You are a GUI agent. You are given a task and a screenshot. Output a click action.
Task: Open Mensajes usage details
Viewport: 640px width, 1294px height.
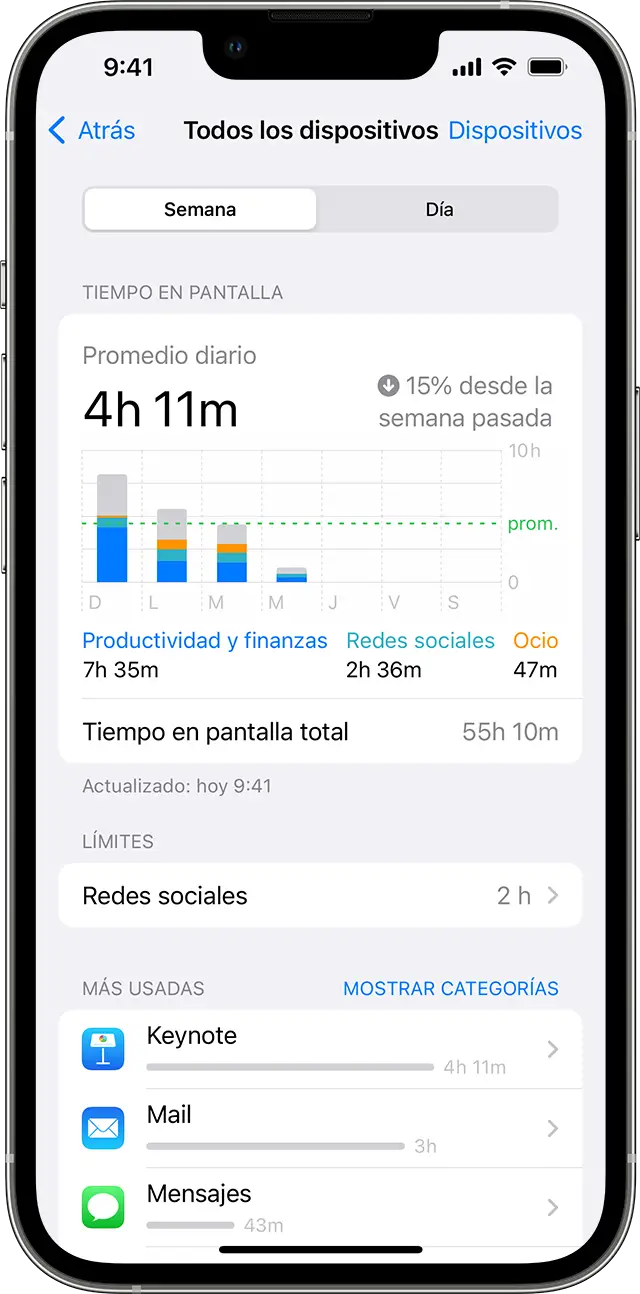(x=320, y=1207)
